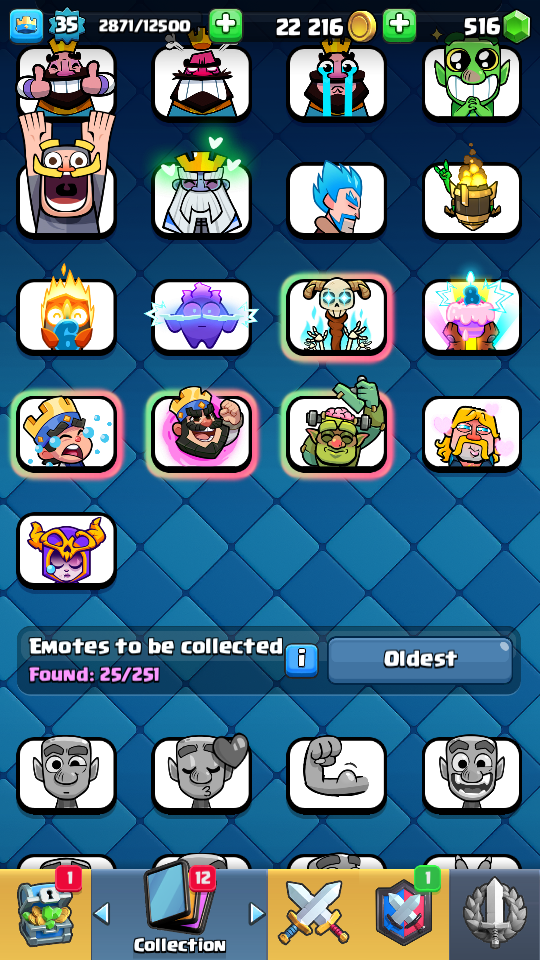Select the royal ghost hearts emote
Screen dimensions: 540x960
click(201, 197)
